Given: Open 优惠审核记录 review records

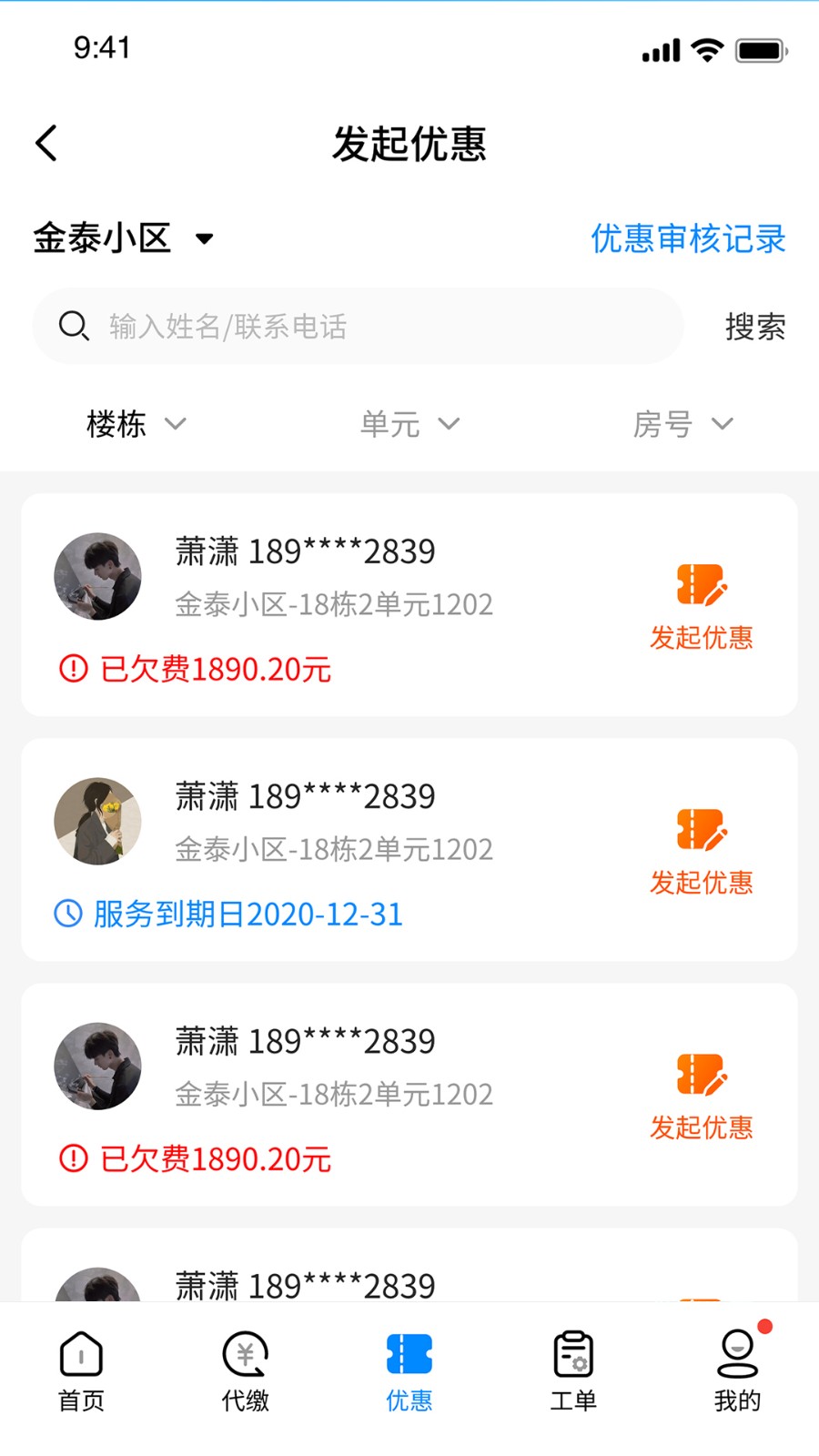Looking at the screenshot, I should [689, 239].
